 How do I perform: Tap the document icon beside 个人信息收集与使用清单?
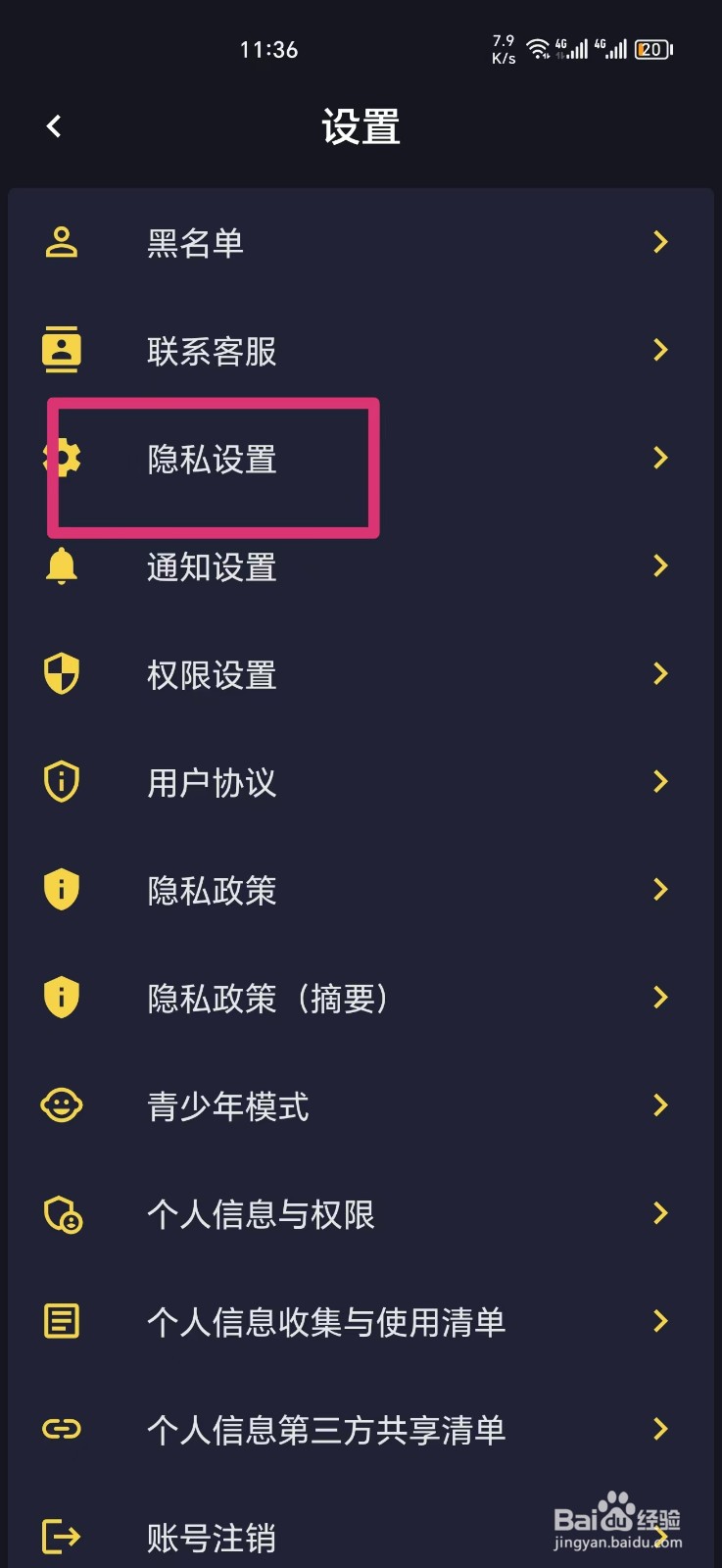pos(61,1320)
